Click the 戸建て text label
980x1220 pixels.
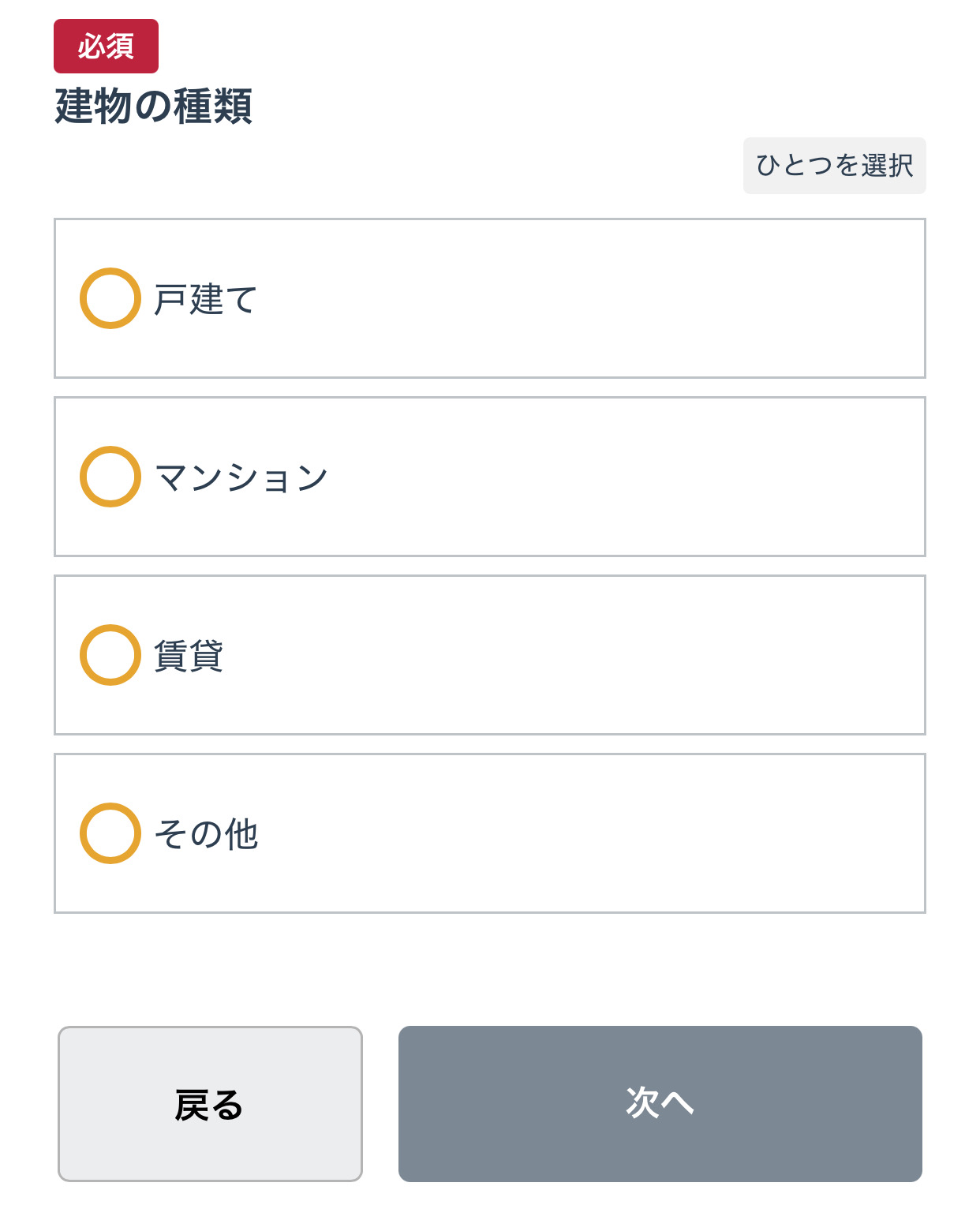coord(204,298)
